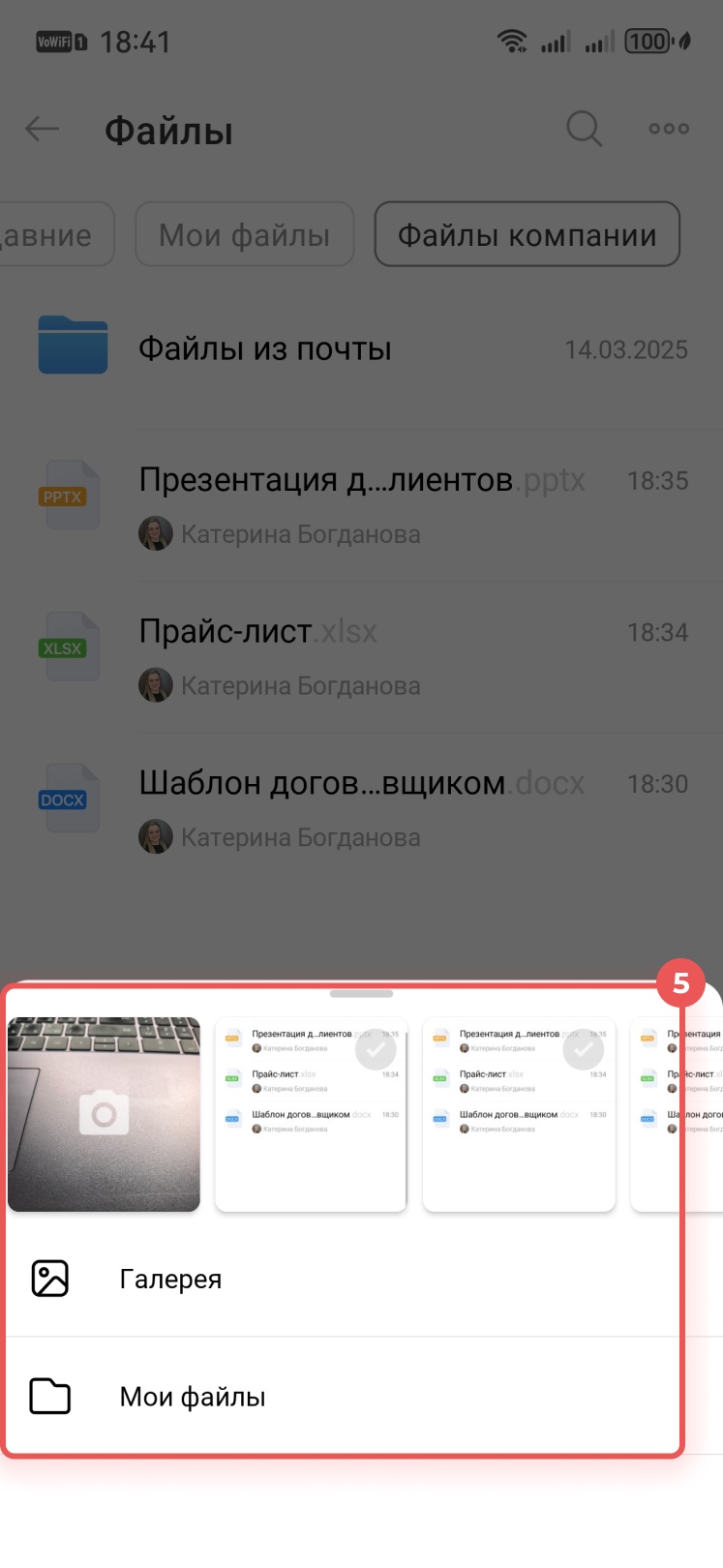Select Мои файлы in the bottom sheet
Image resolution: width=723 pixels, height=1568 pixels.
(192, 1397)
